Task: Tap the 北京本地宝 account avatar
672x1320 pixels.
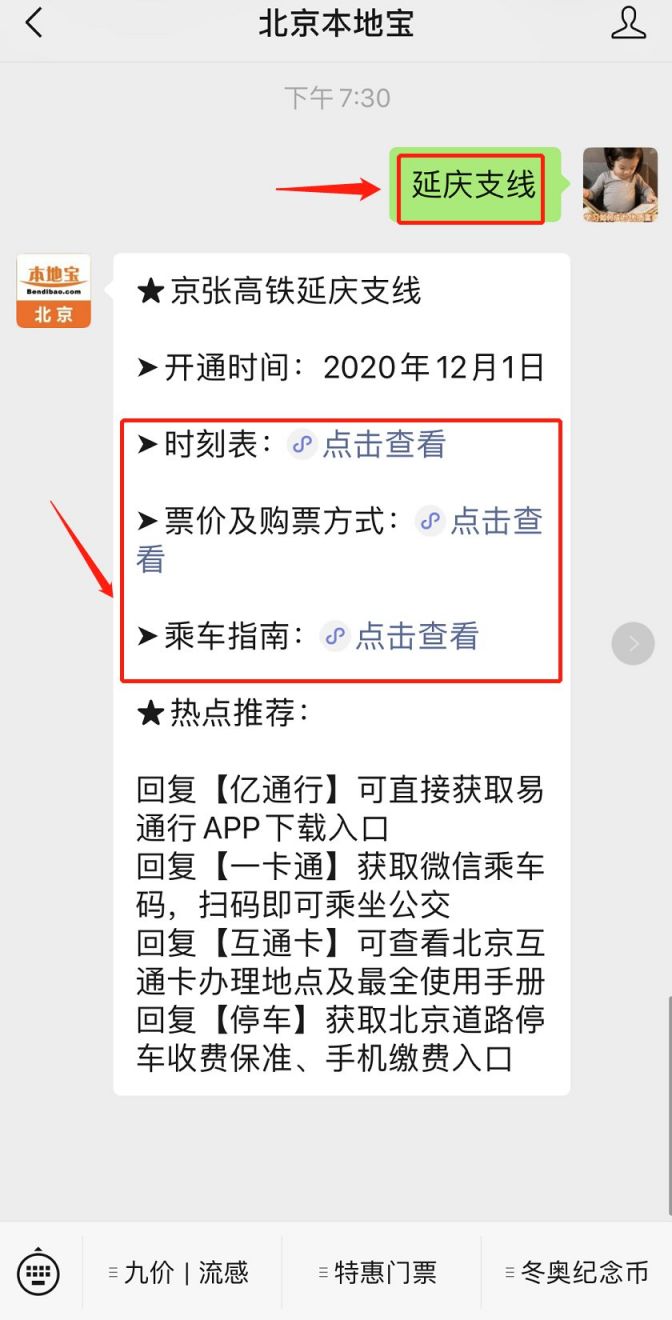Action: (x=54, y=291)
